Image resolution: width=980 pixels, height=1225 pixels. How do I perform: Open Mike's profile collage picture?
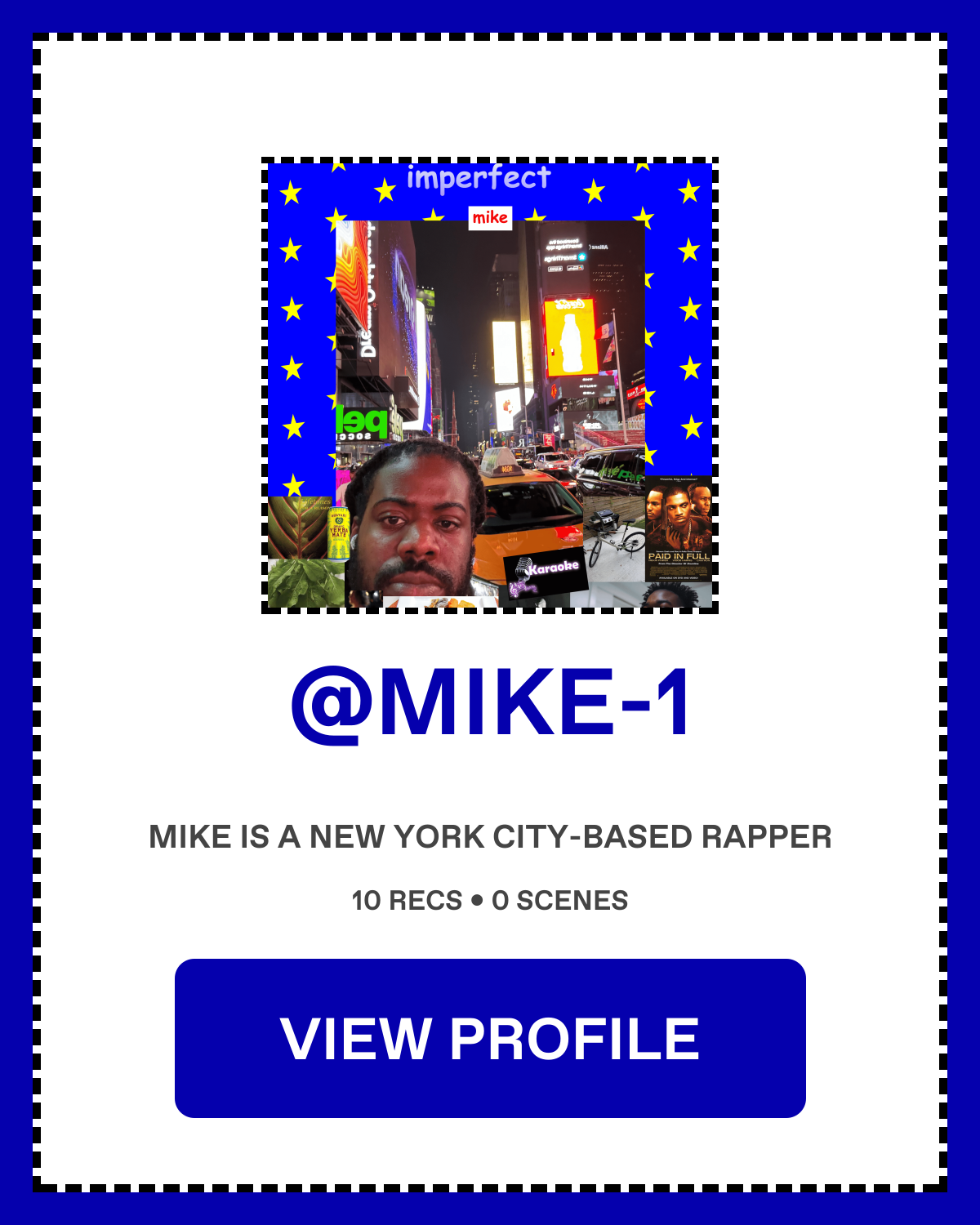(490, 385)
